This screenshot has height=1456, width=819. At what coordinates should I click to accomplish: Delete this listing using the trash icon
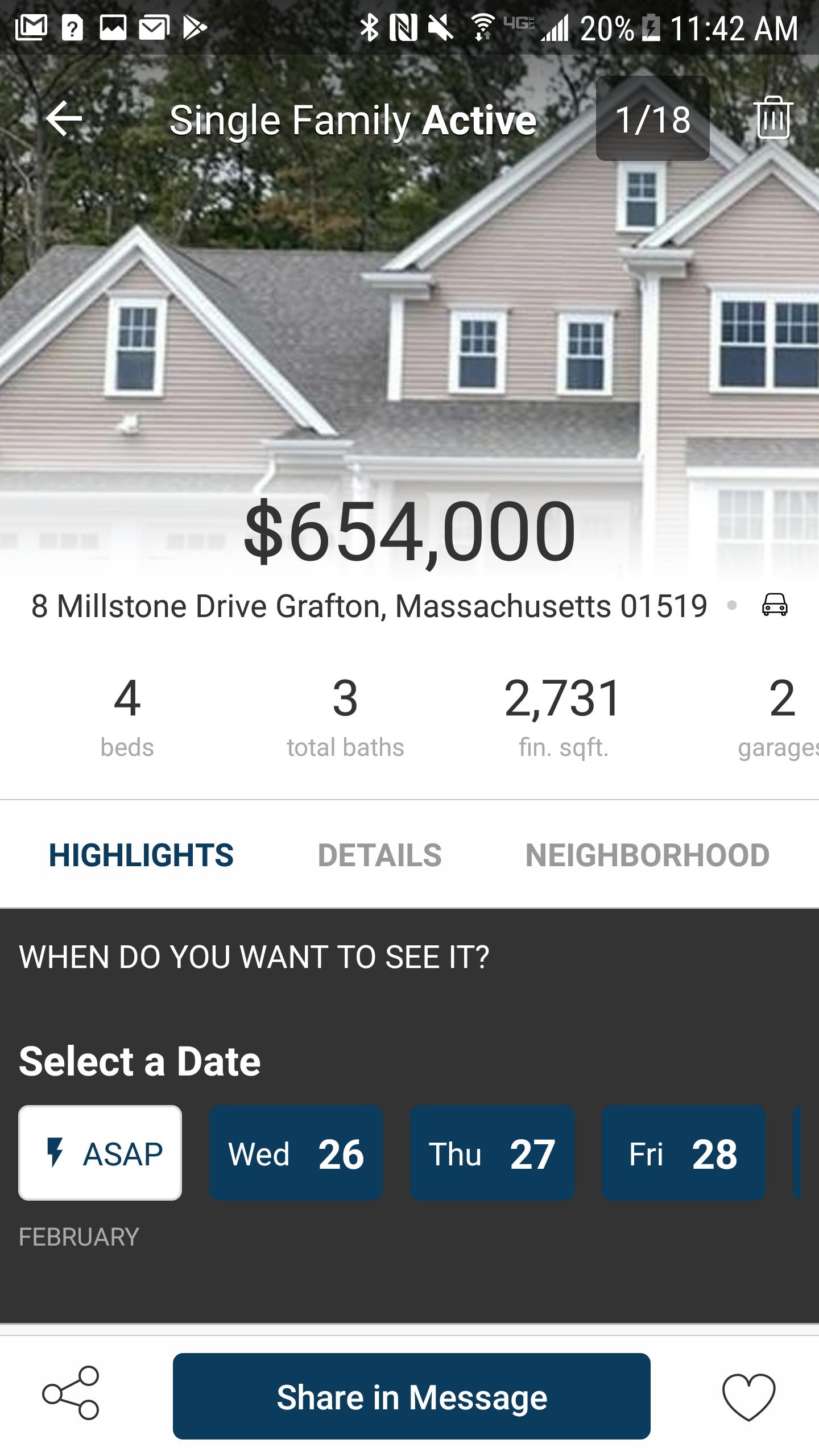click(x=775, y=119)
